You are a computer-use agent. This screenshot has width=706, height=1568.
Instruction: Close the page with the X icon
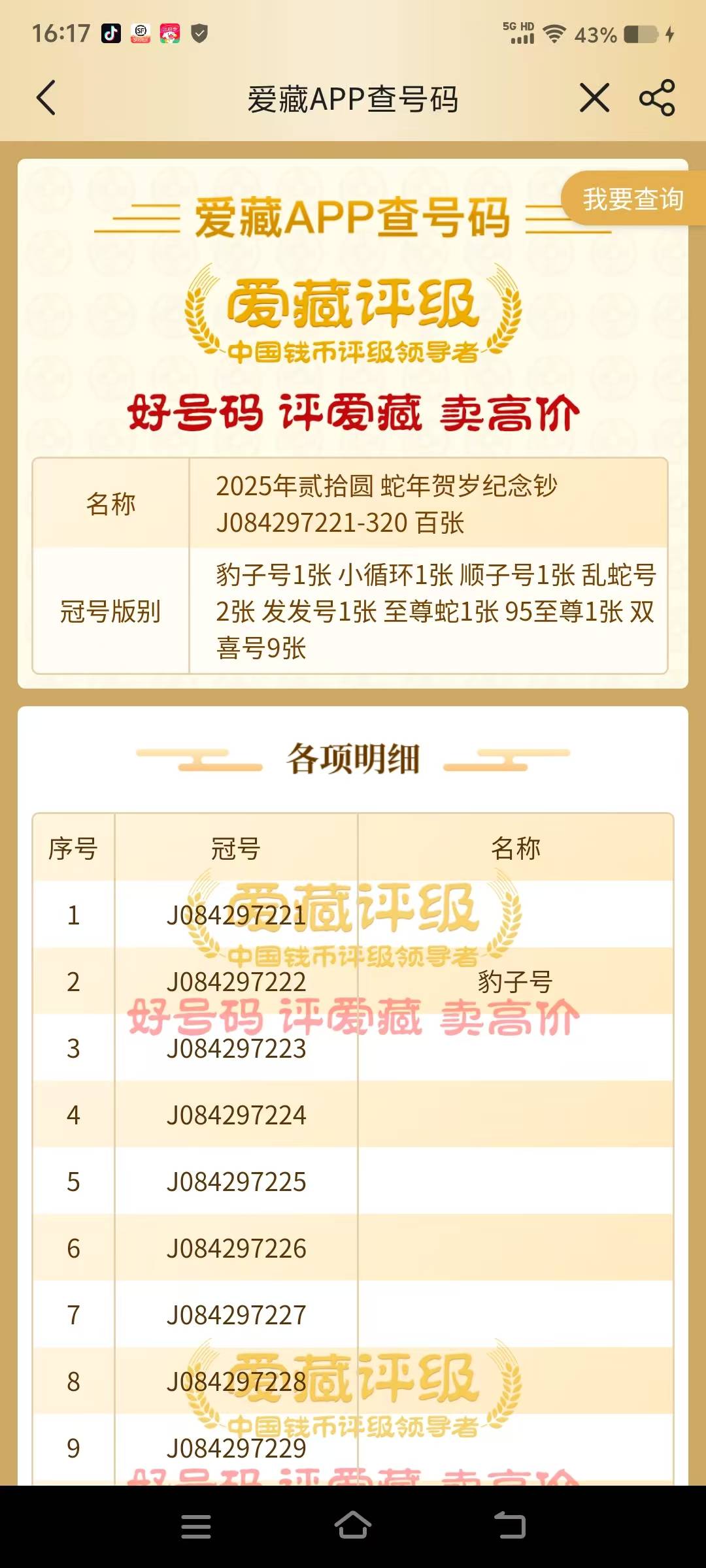pyautogui.click(x=594, y=98)
